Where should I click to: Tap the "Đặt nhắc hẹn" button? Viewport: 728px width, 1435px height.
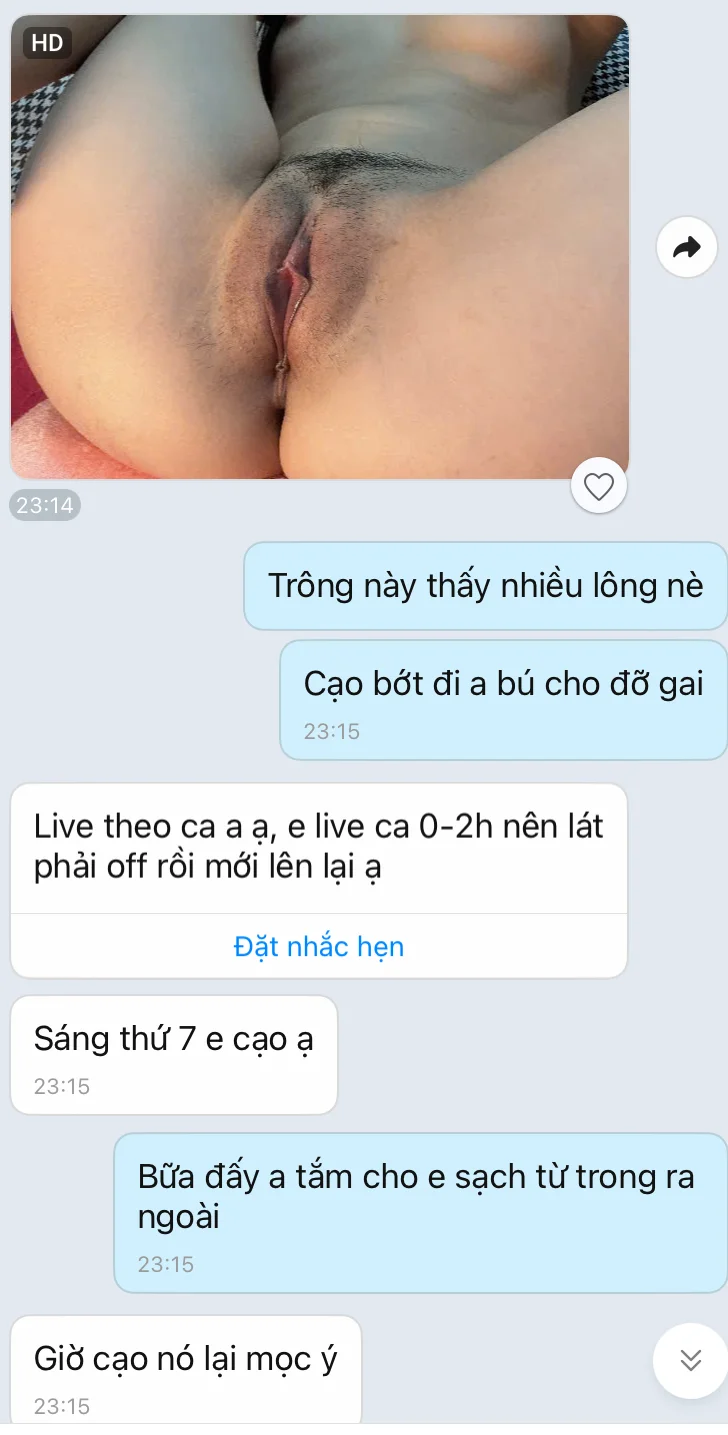pyautogui.click(x=318, y=946)
